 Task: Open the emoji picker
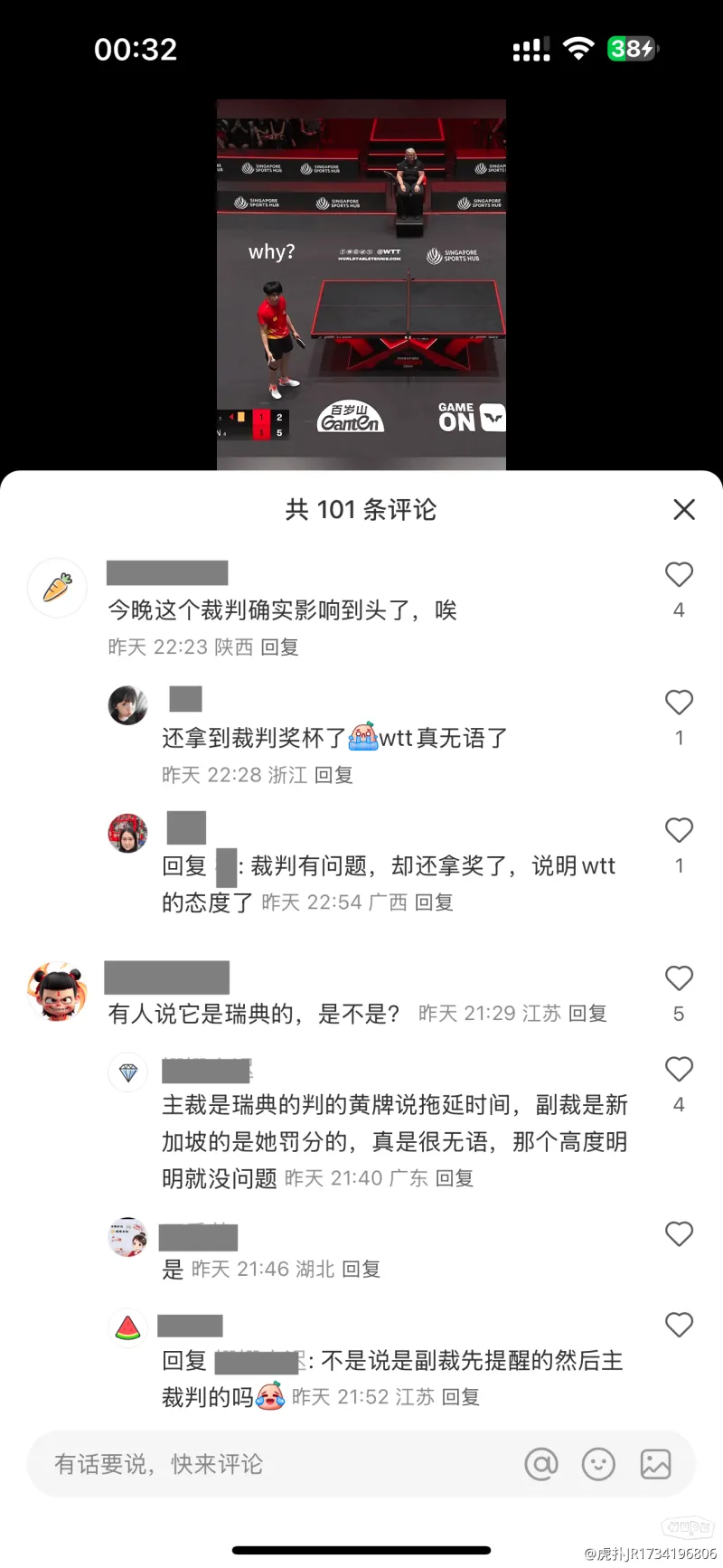click(598, 1464)
